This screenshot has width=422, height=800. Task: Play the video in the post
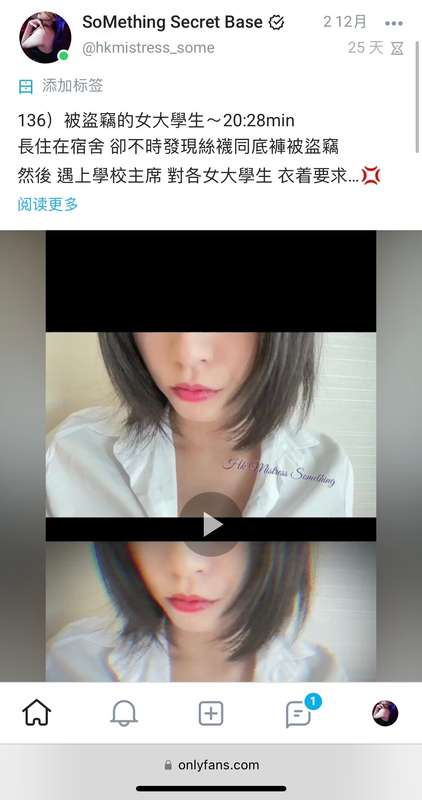coord(212,524)
